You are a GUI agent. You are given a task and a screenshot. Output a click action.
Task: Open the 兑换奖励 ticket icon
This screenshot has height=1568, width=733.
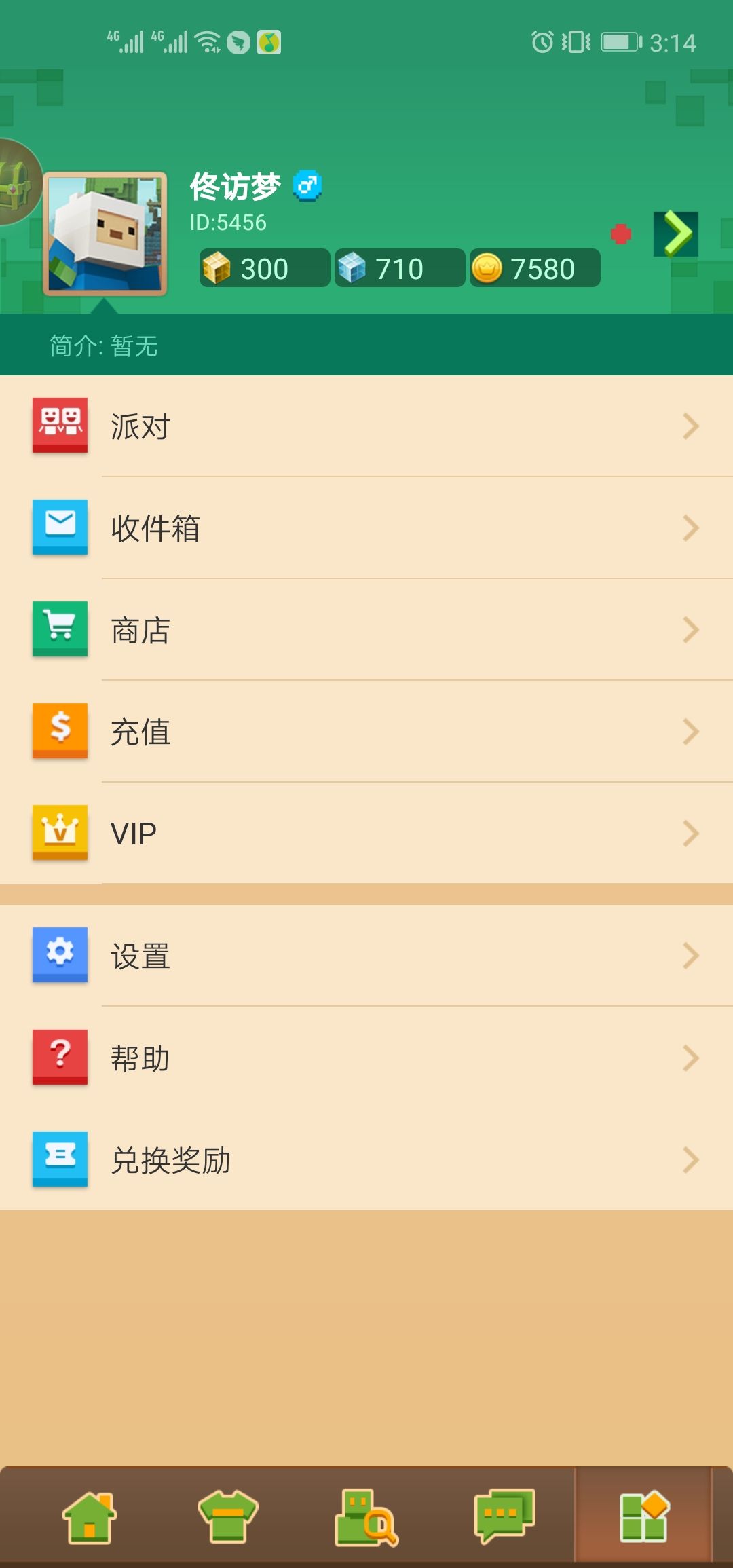pos(60,1159)
